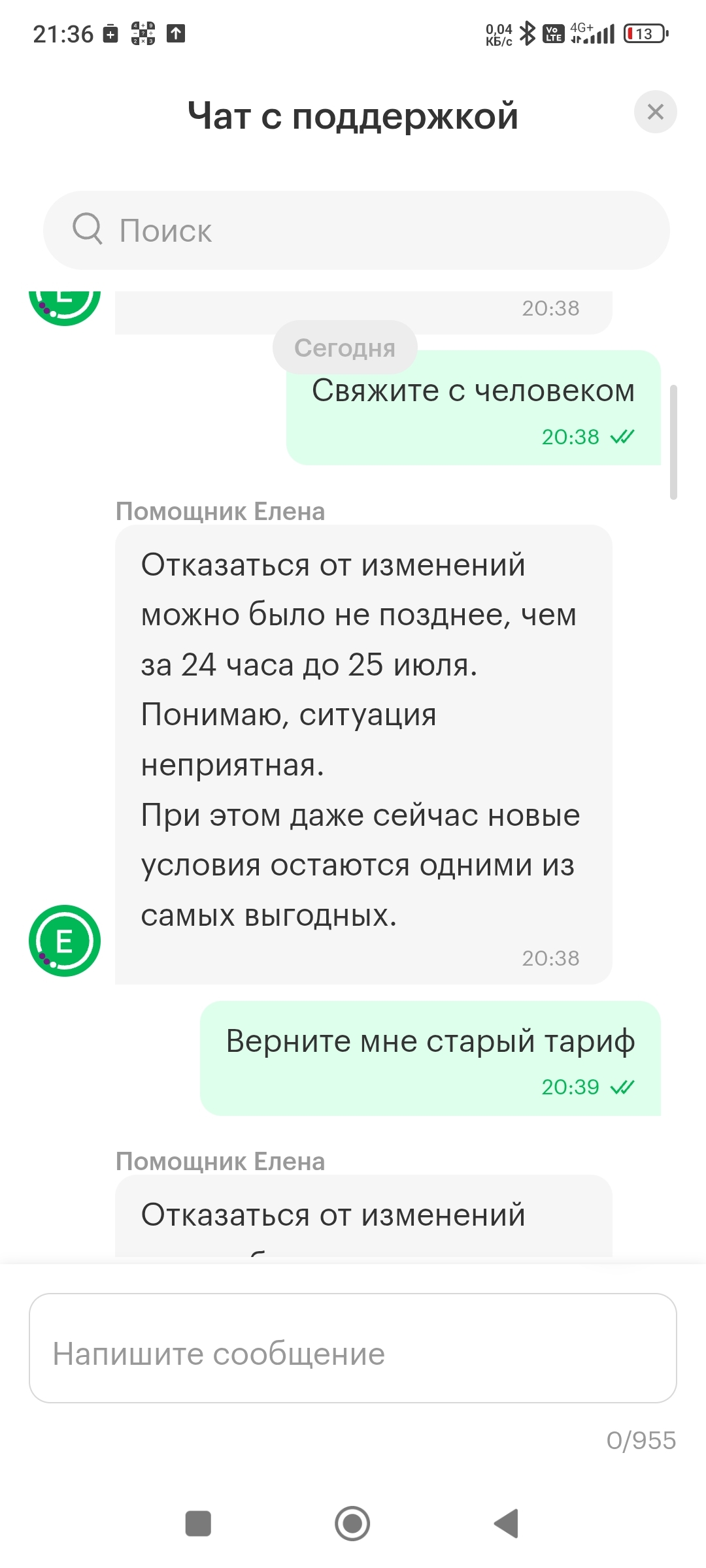Close the support chat
This screenshot has width=706, height=1568.
[x=655, y=112]
